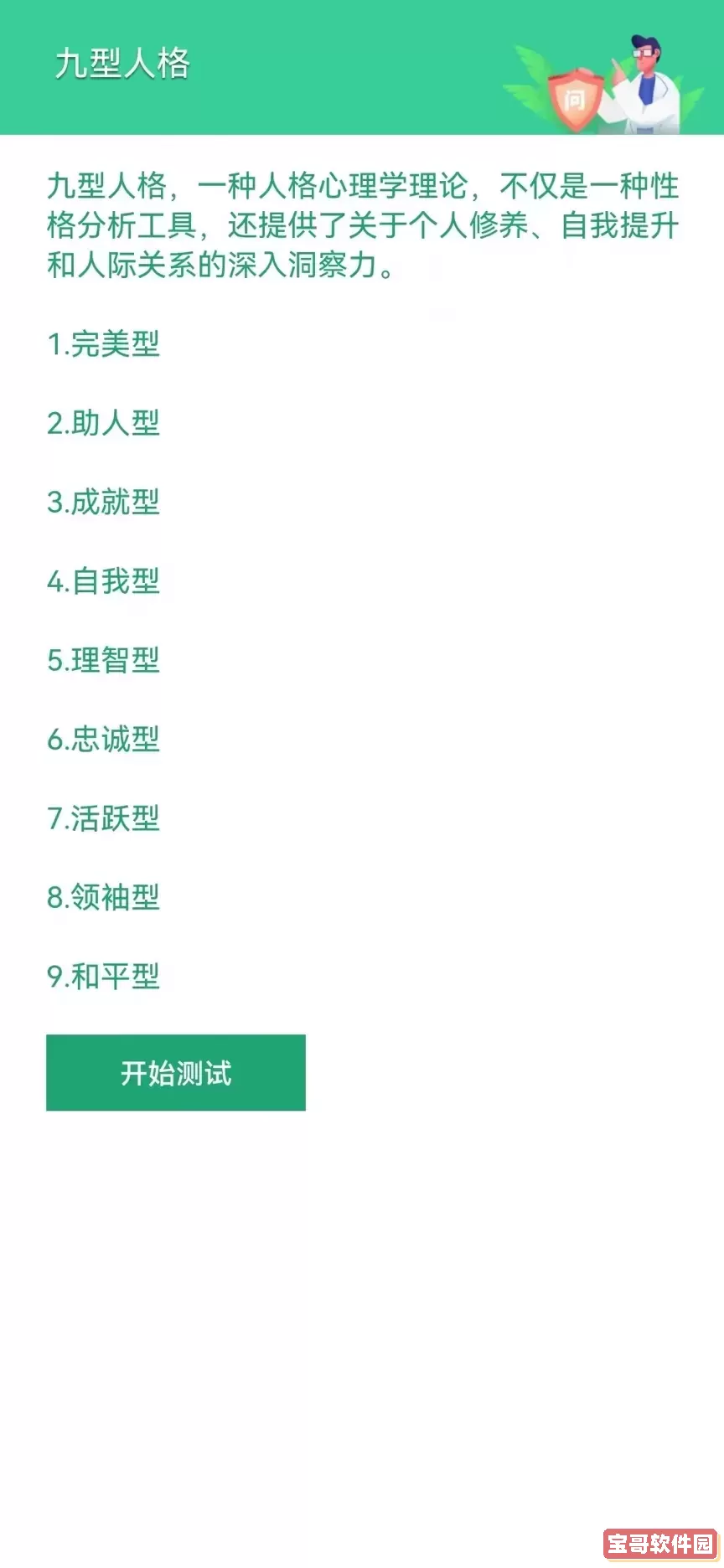The image size is (724, 1568).
Task: Click the 开始测试 button
Action: pos(176,1073)
